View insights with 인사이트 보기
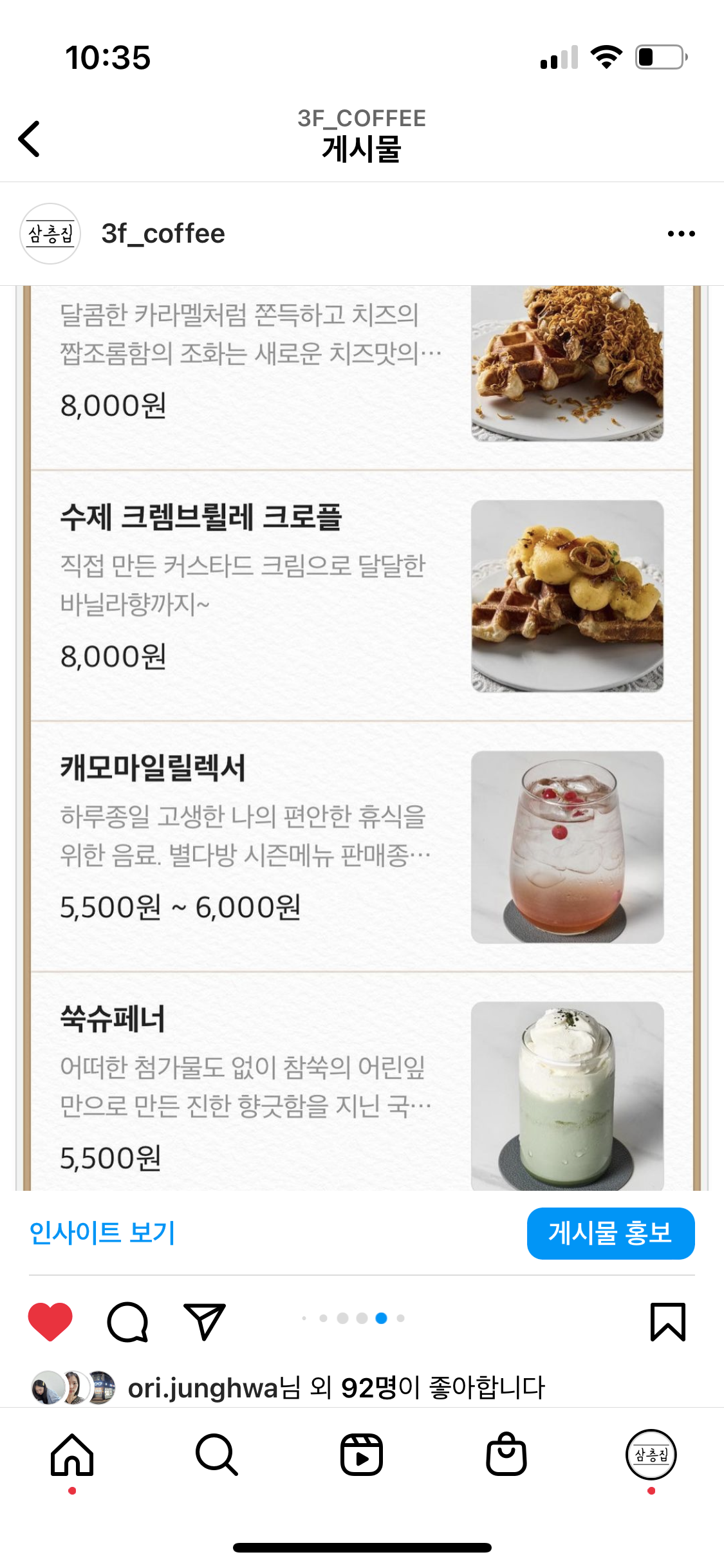Viewport: 724px width, 1568px height. tap(102, 1233)
